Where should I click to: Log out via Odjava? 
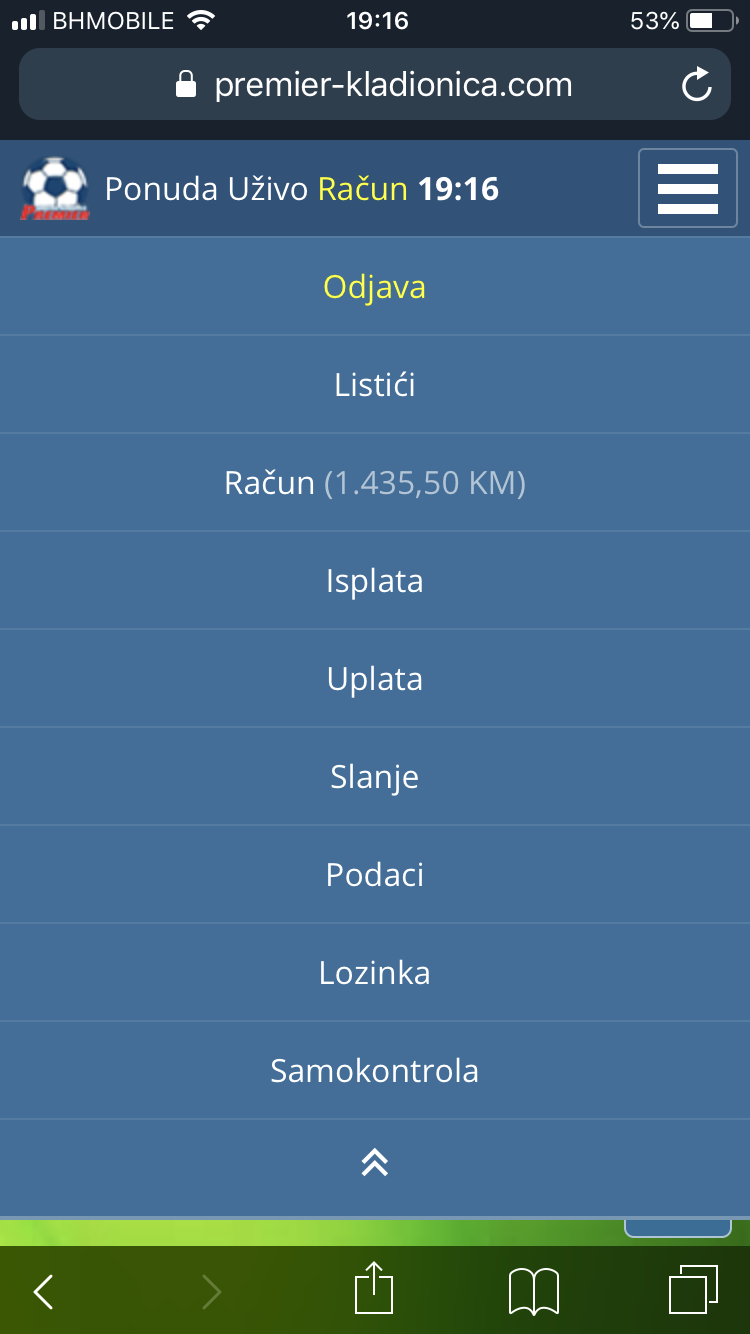coord(375,287)
